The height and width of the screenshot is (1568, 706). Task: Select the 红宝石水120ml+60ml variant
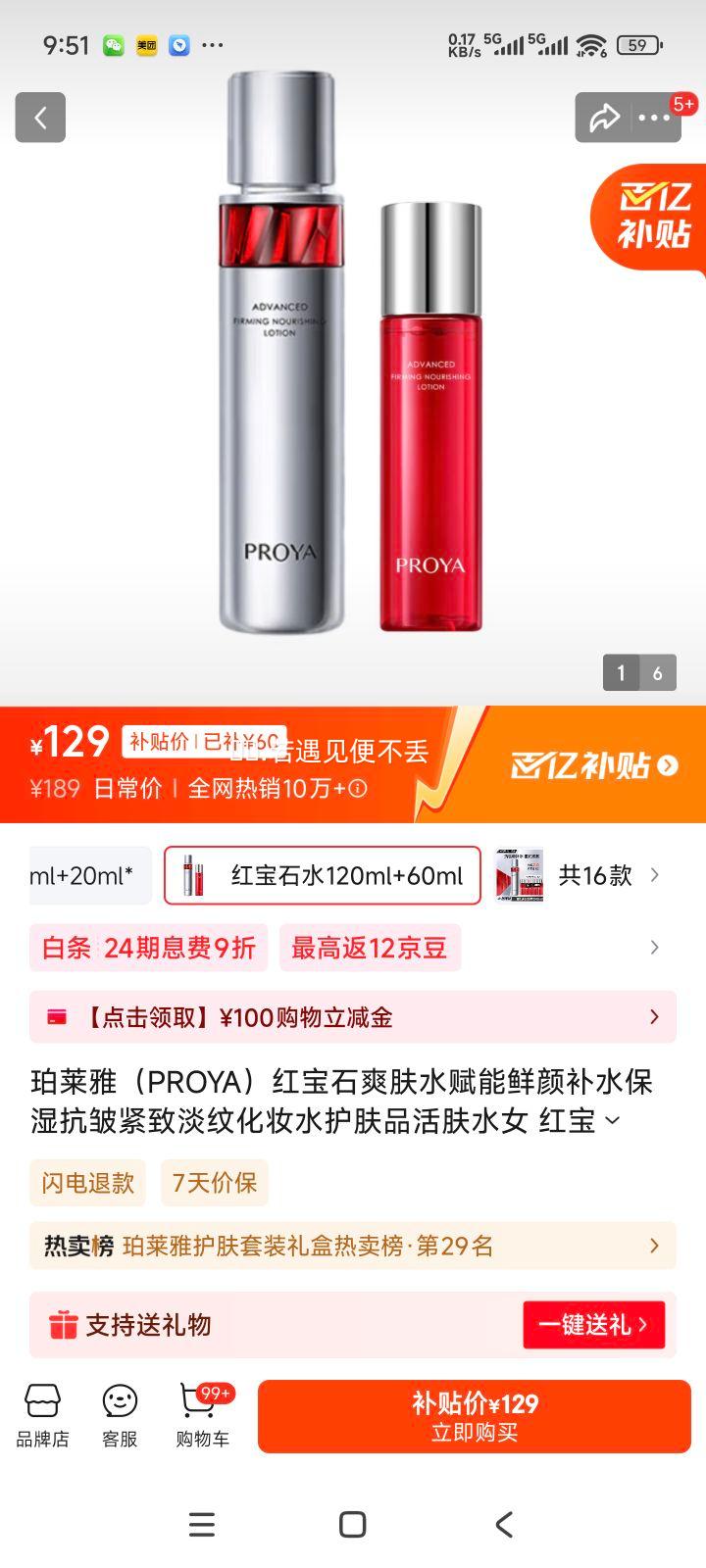[x=321, y=875]
